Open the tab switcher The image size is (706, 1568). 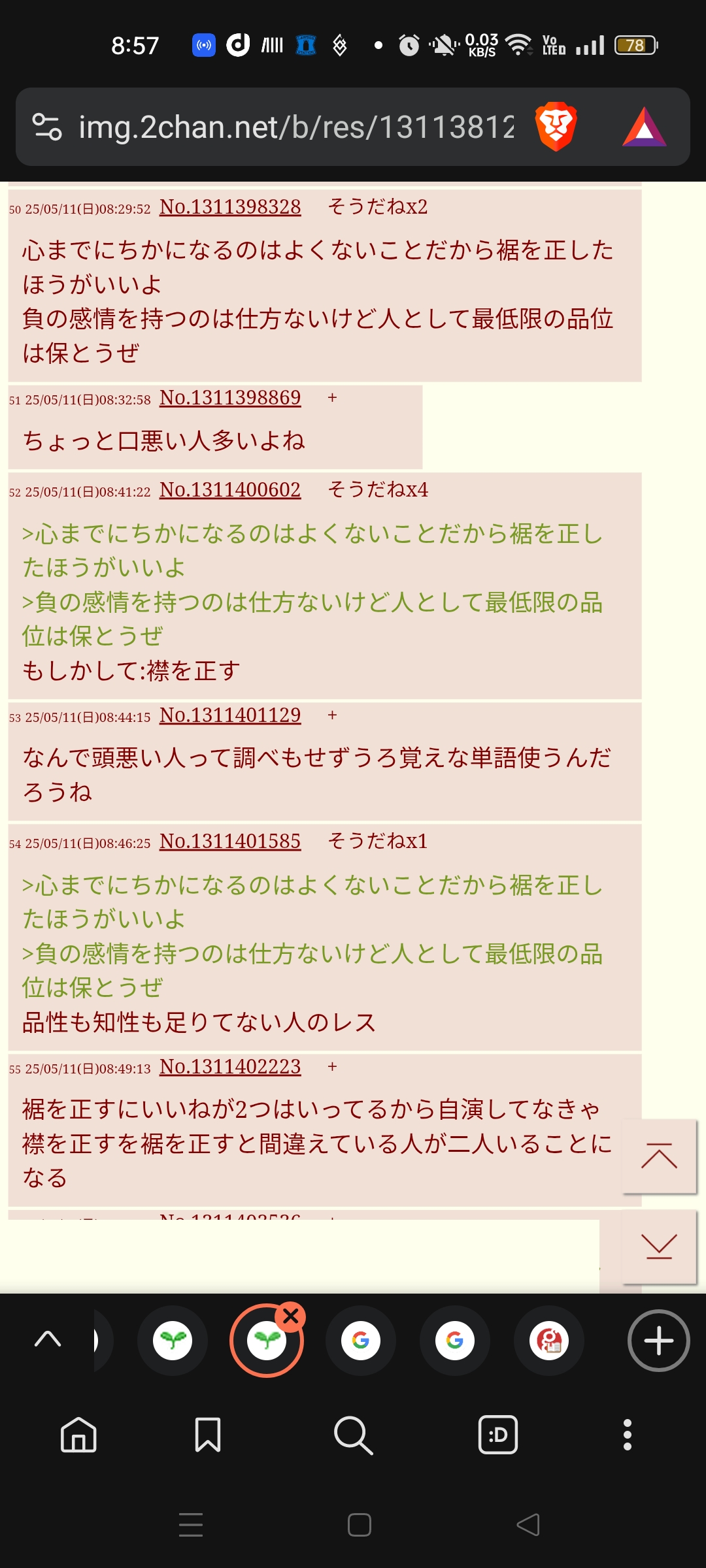[x=498, y=1435]
